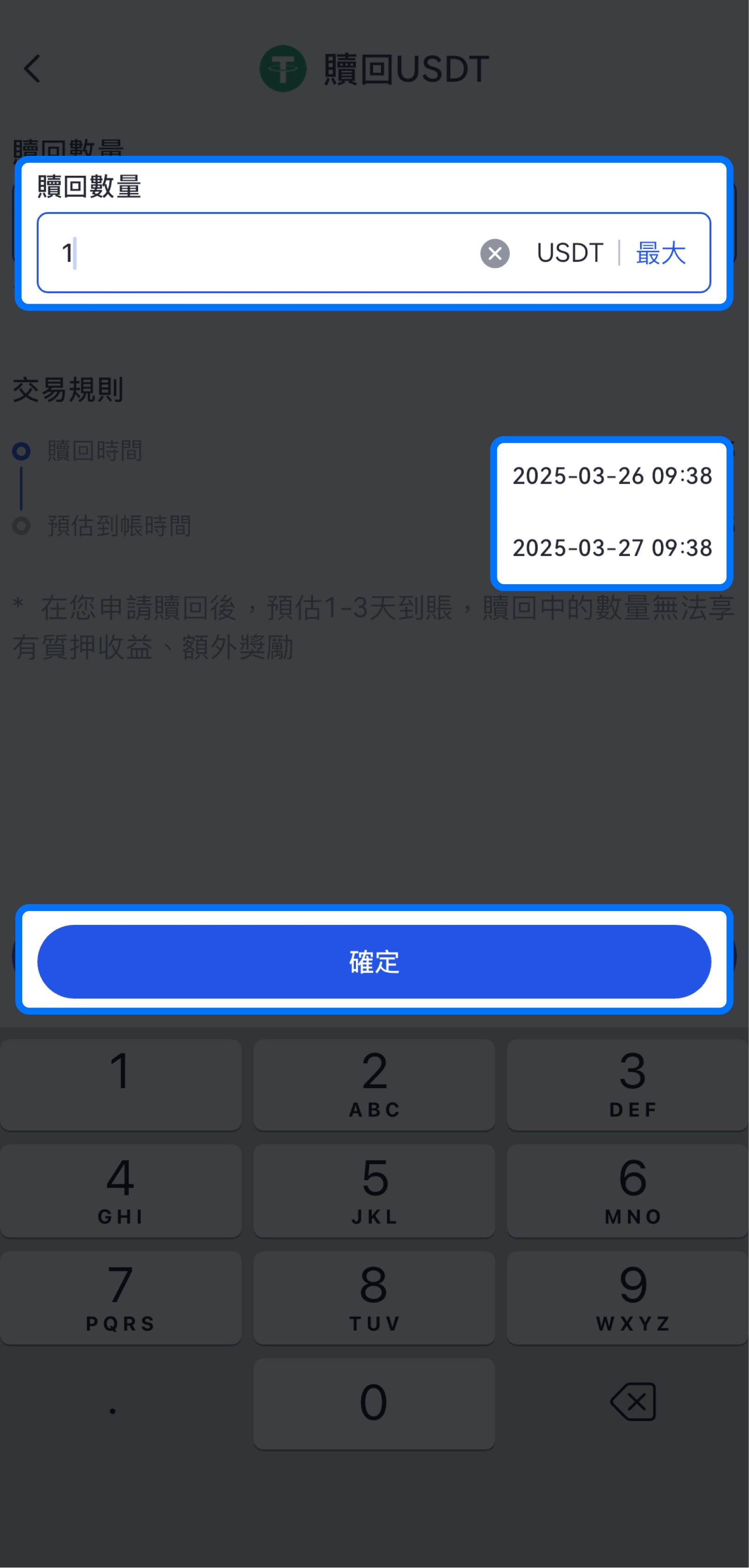Focus the 贖回數量 amount field
749x1568 pixels.
[x=261, y=253]
